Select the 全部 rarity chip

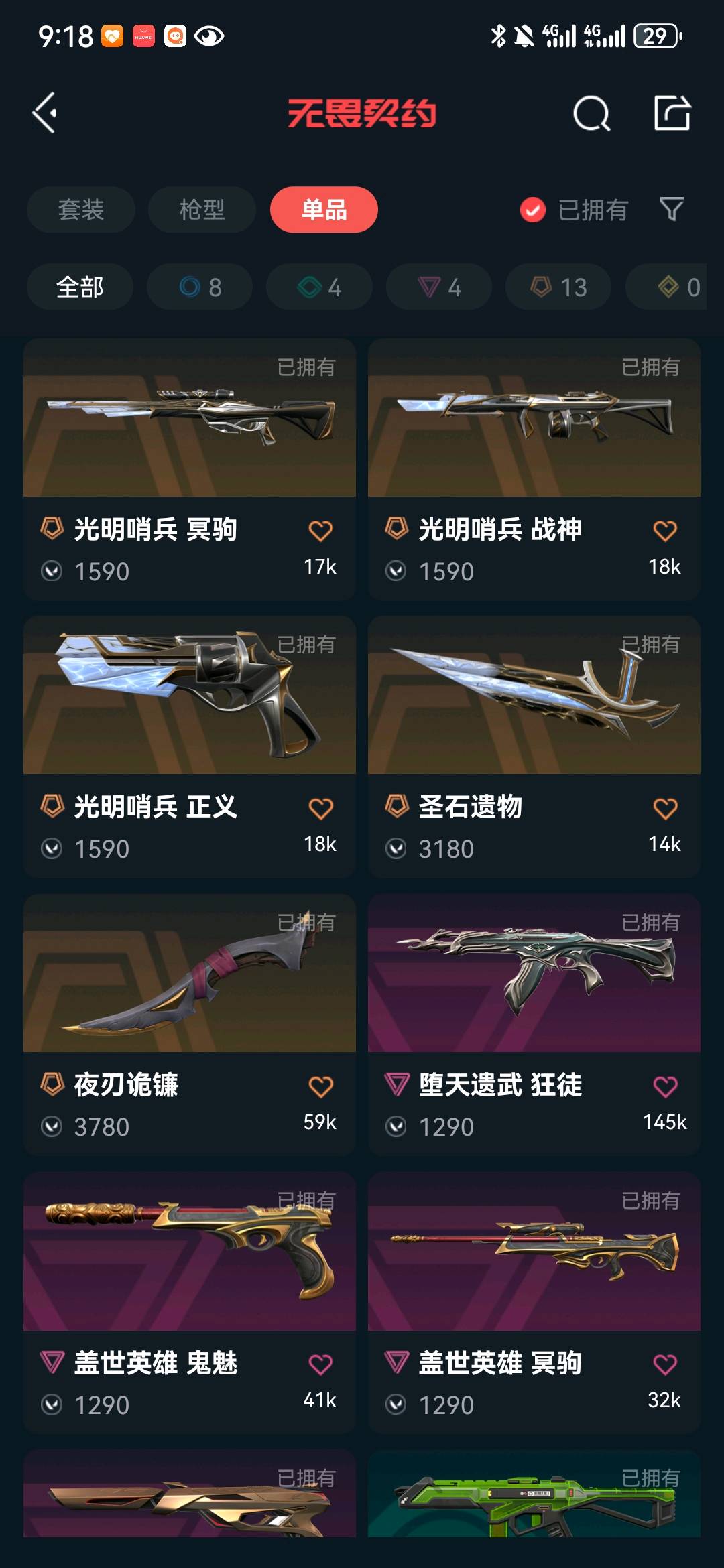click(x=80, y=287)
